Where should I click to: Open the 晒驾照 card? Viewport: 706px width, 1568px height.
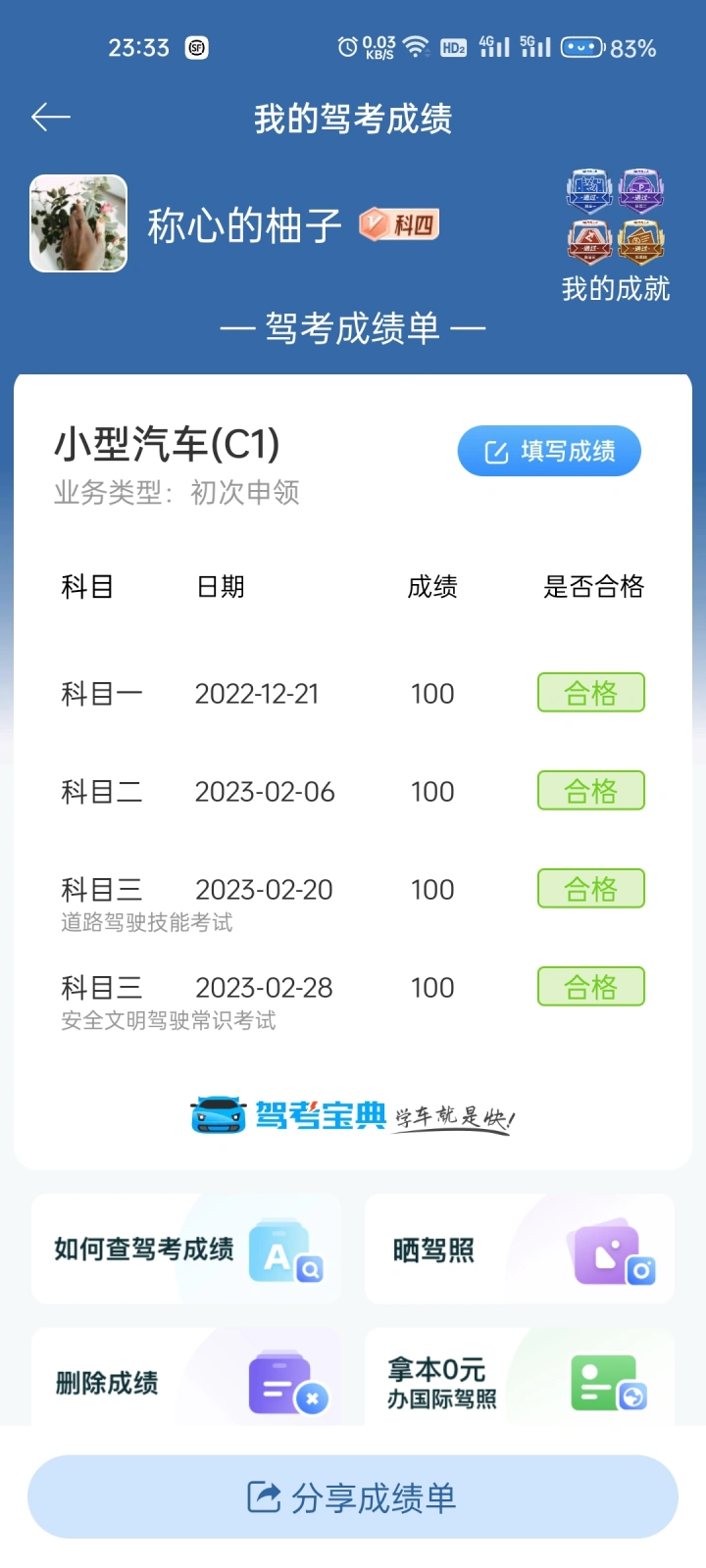pos(520,1249)
